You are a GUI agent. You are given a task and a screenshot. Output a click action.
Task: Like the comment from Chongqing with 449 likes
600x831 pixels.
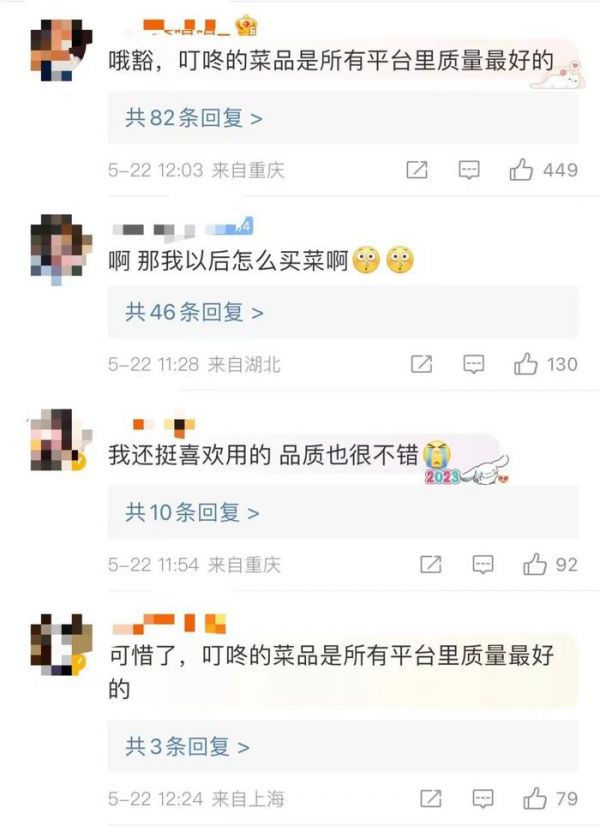[521, 170]
